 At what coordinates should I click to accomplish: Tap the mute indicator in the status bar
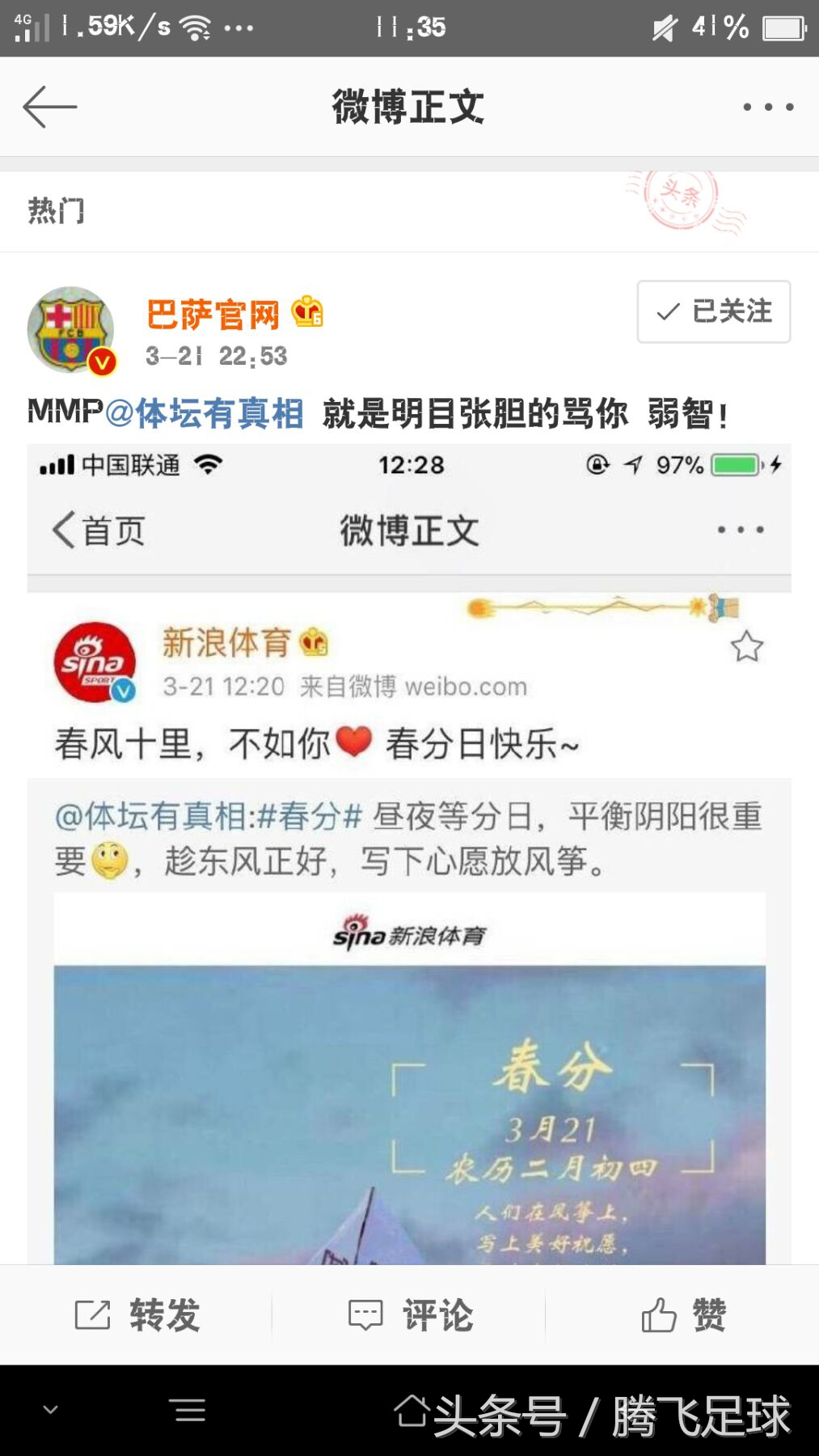tap(663, 28)
